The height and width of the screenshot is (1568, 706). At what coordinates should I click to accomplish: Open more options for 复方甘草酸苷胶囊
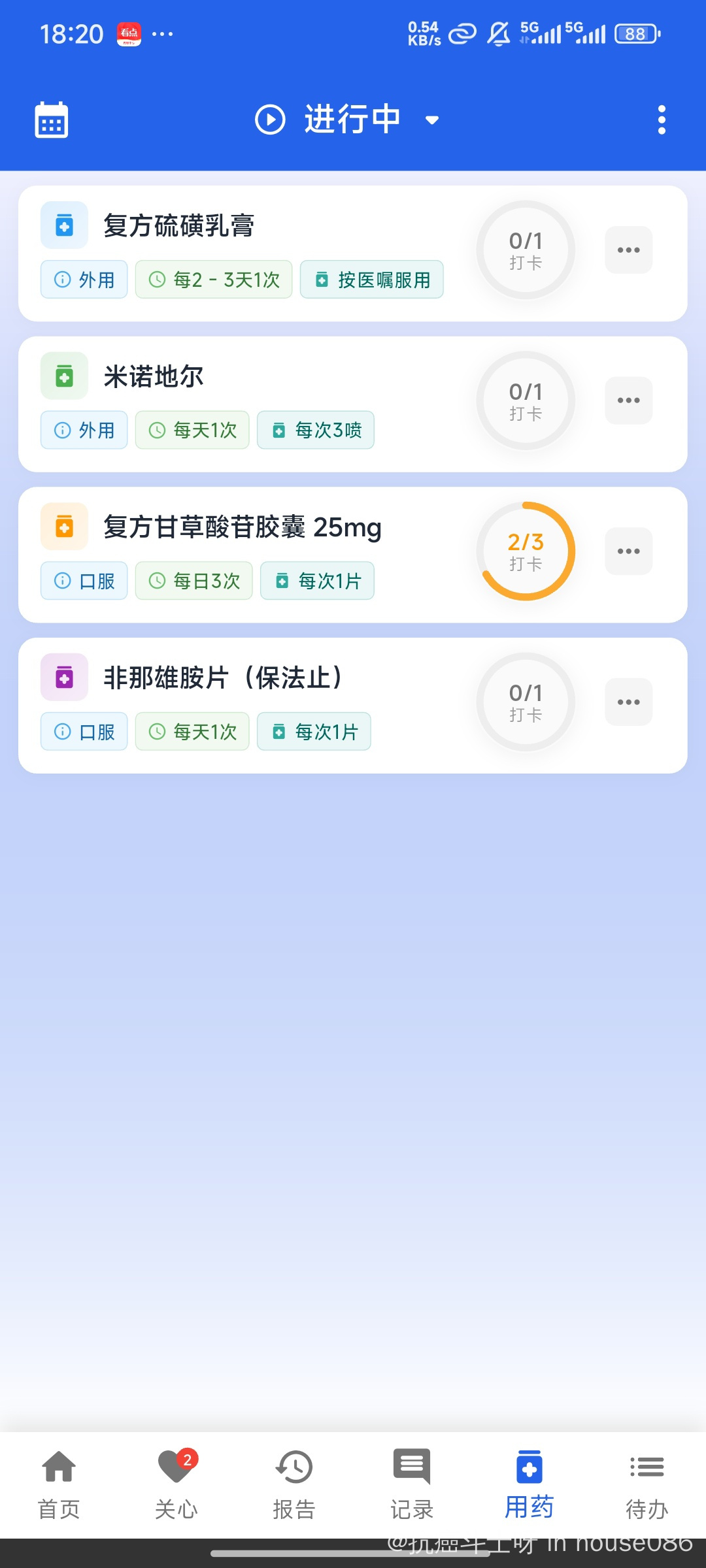coord(628,551)
